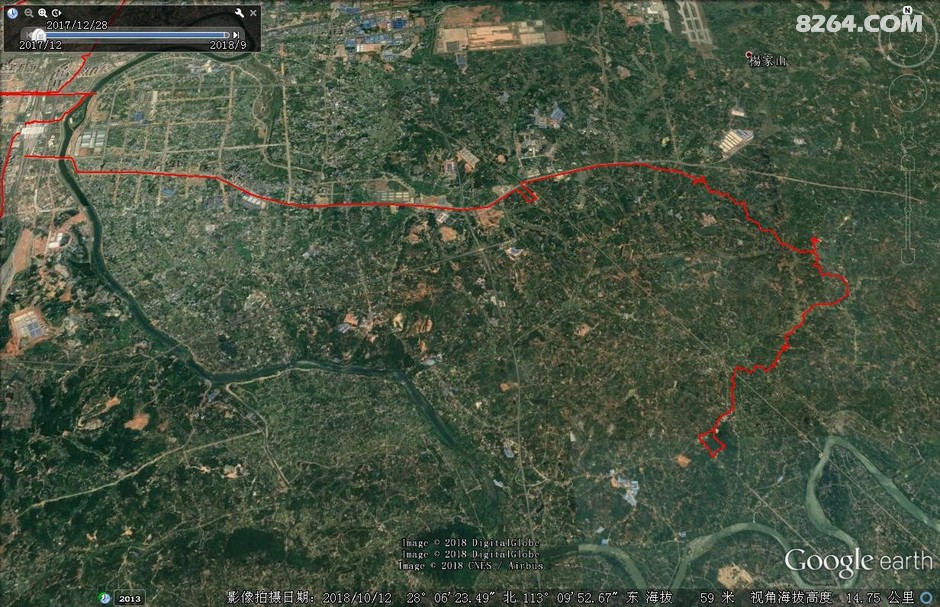Tap the move joystick control

tap(908, 93)
